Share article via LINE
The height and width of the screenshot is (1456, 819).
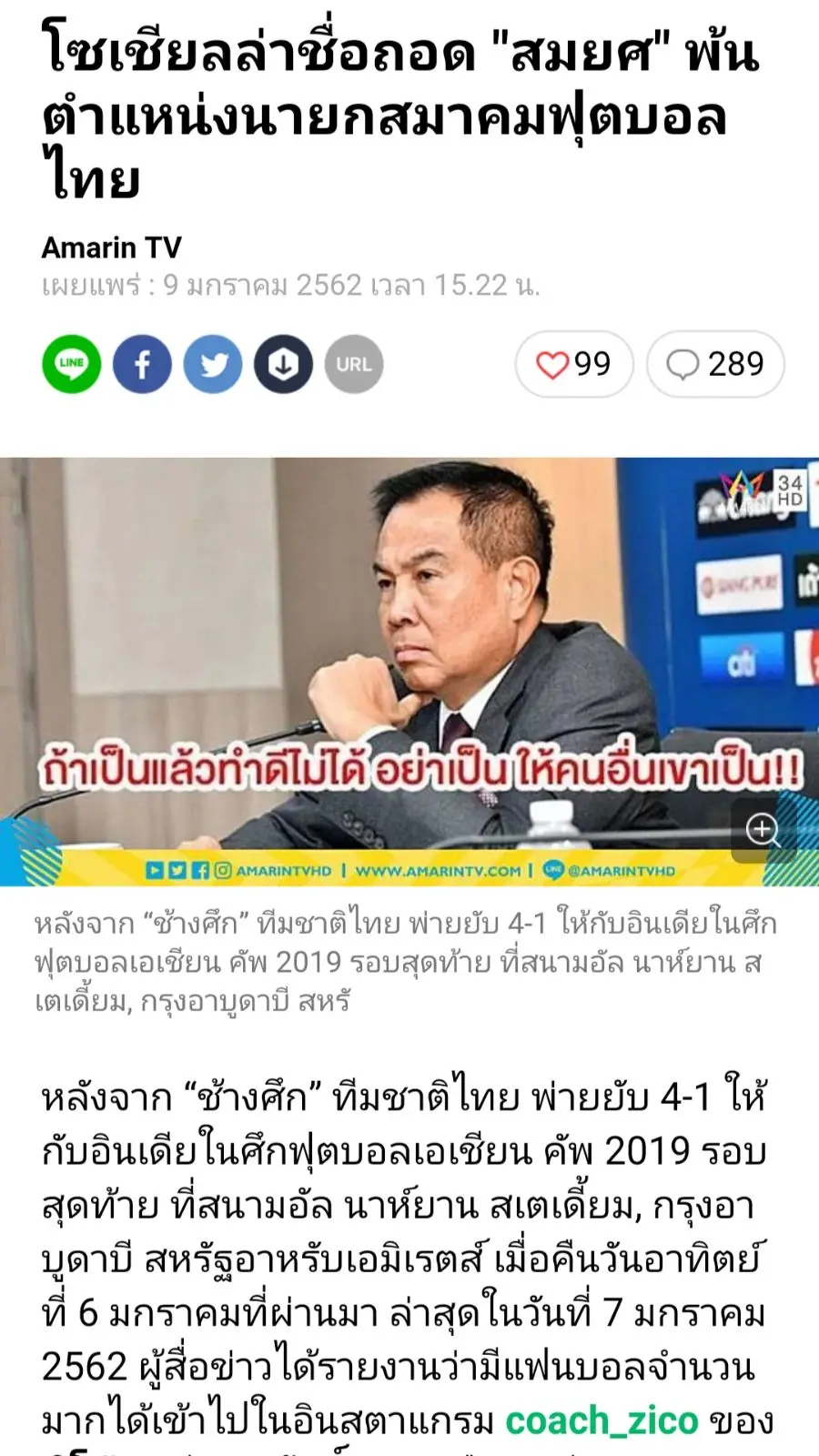(71, 364)
